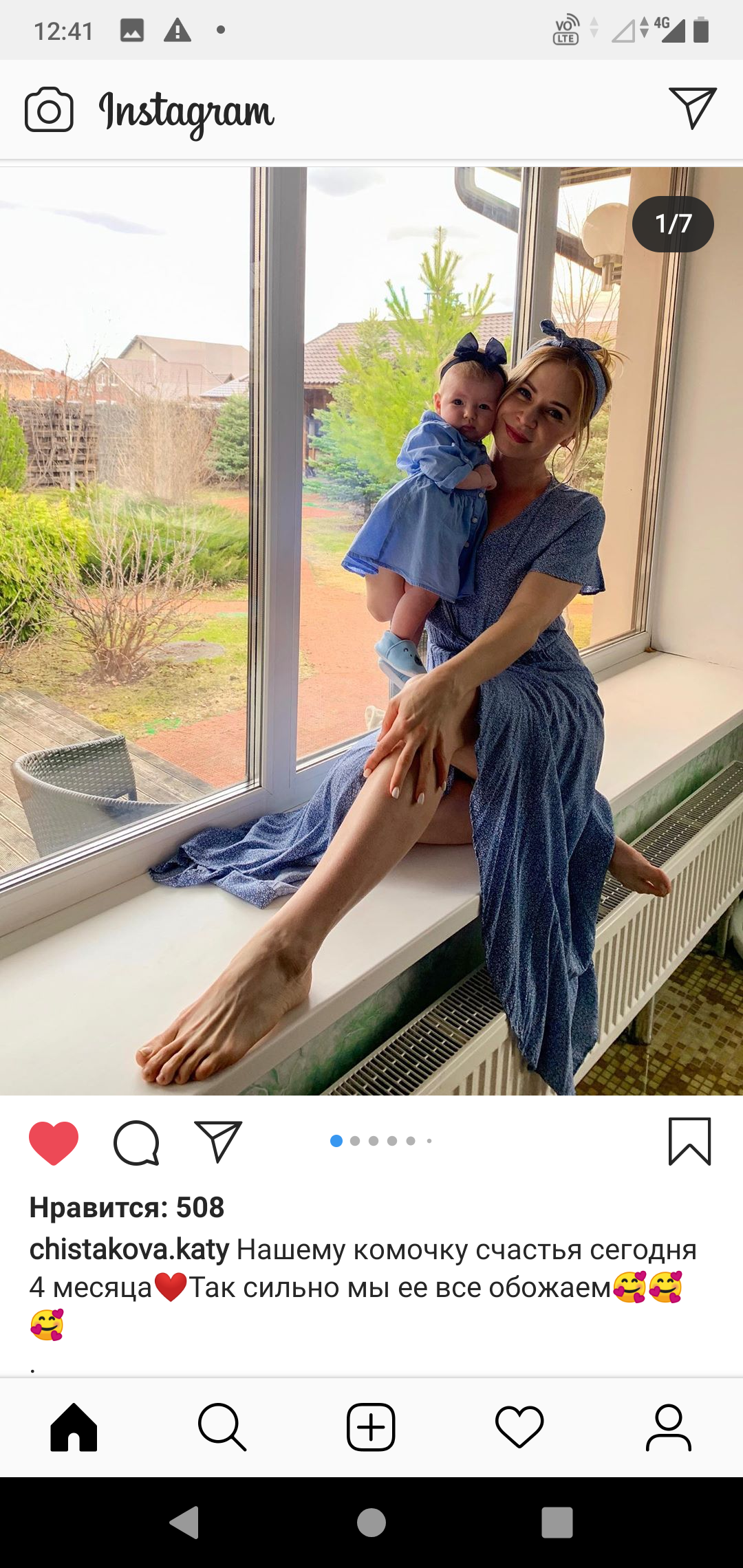Unlike the post with the red heart

(54, 1143)
